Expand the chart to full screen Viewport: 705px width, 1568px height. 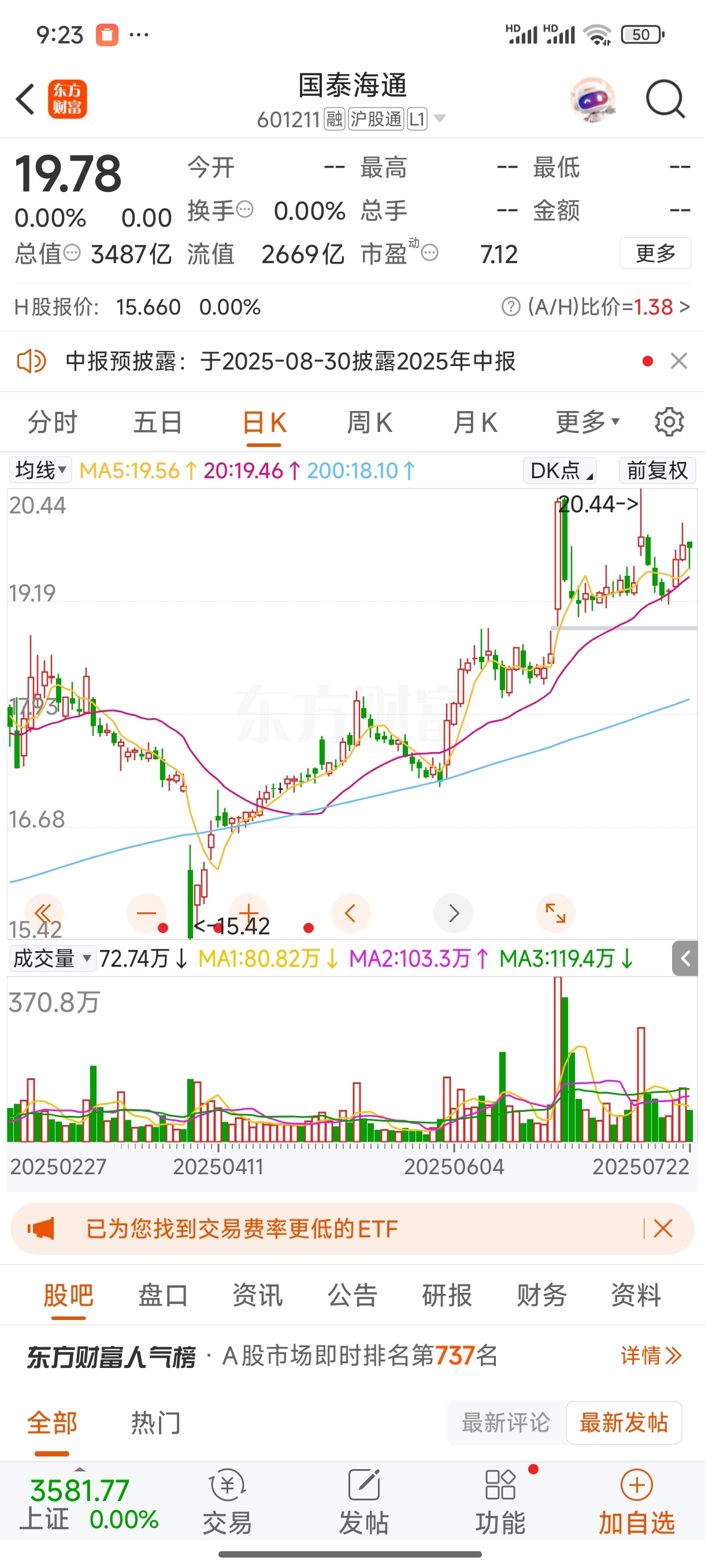[x=555, y=913]
